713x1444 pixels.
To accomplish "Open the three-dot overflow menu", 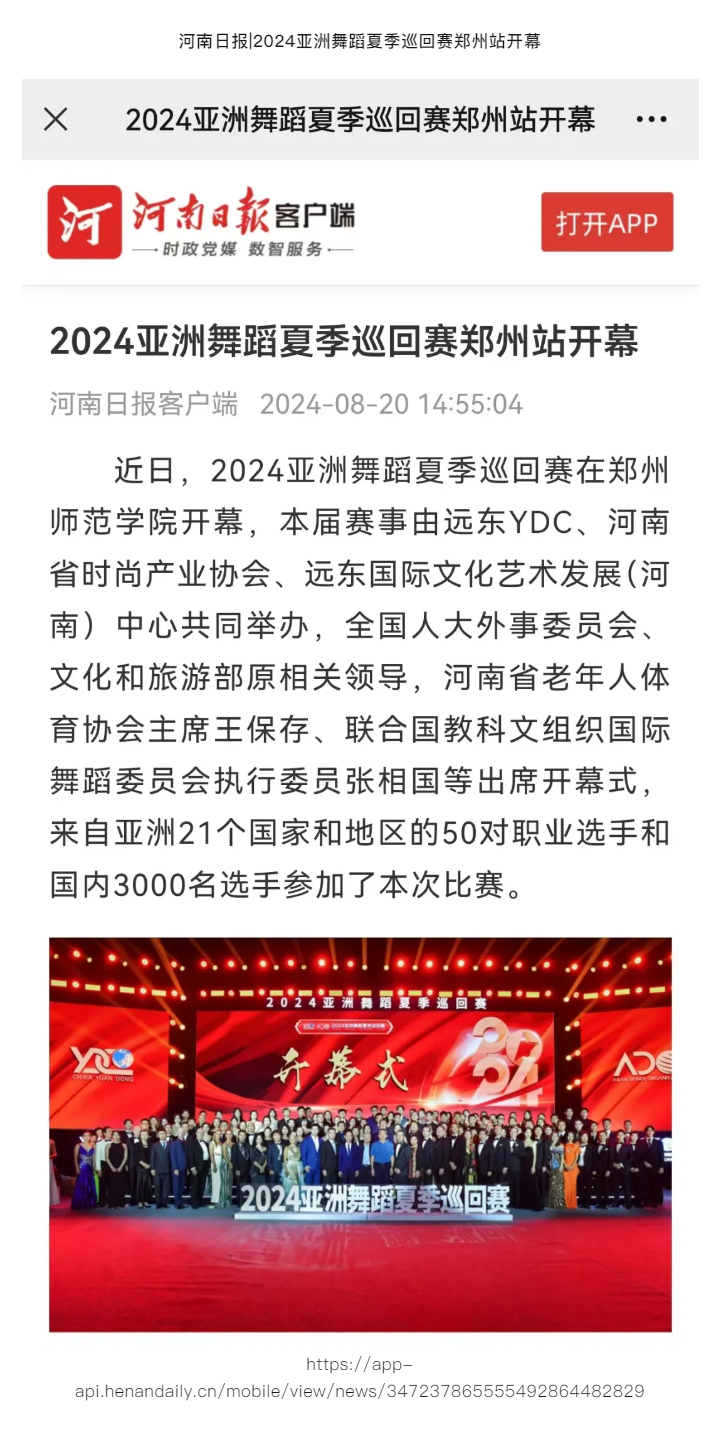I will click(651, 120).
